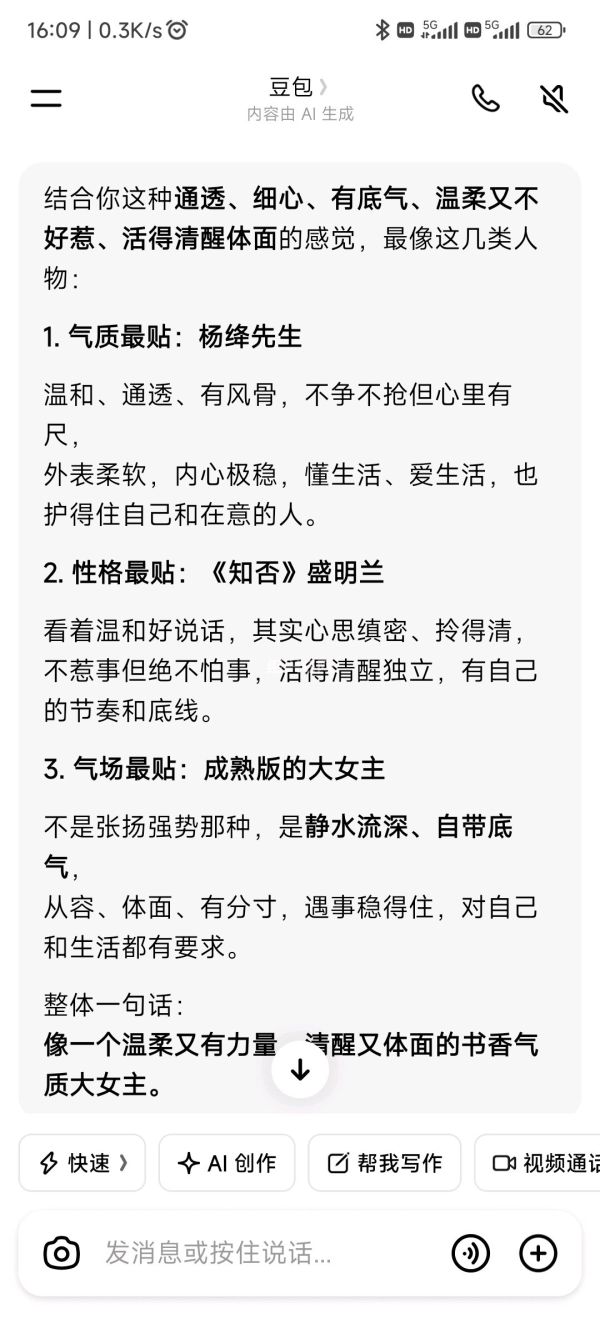The height and width of the screenshot is (1333, 600).
Task: Start a voice call with 豆包
Action: click(x=486, y=98)
